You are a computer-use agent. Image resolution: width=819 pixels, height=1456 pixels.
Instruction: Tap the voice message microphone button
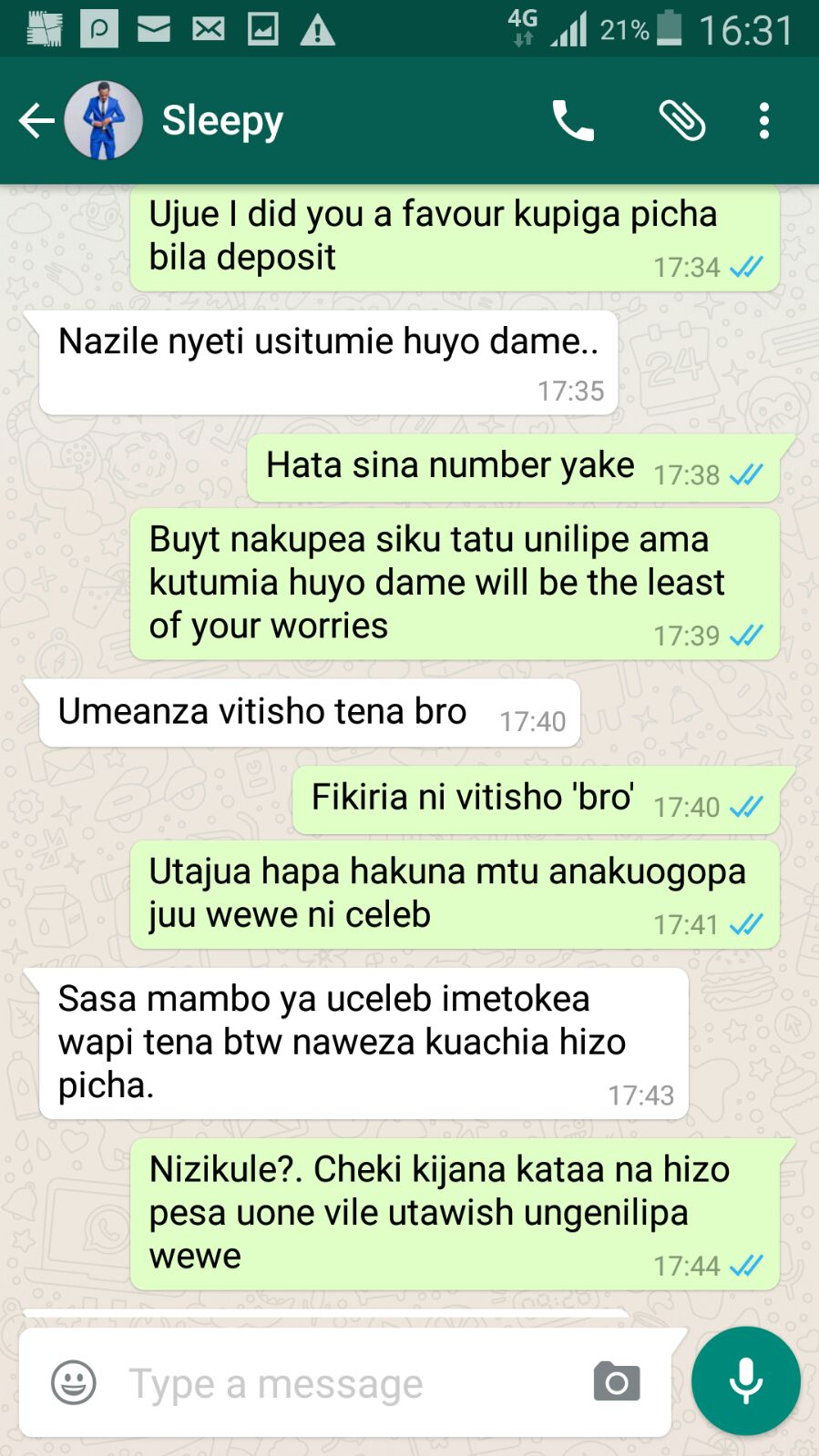[x=745, y=1381]
